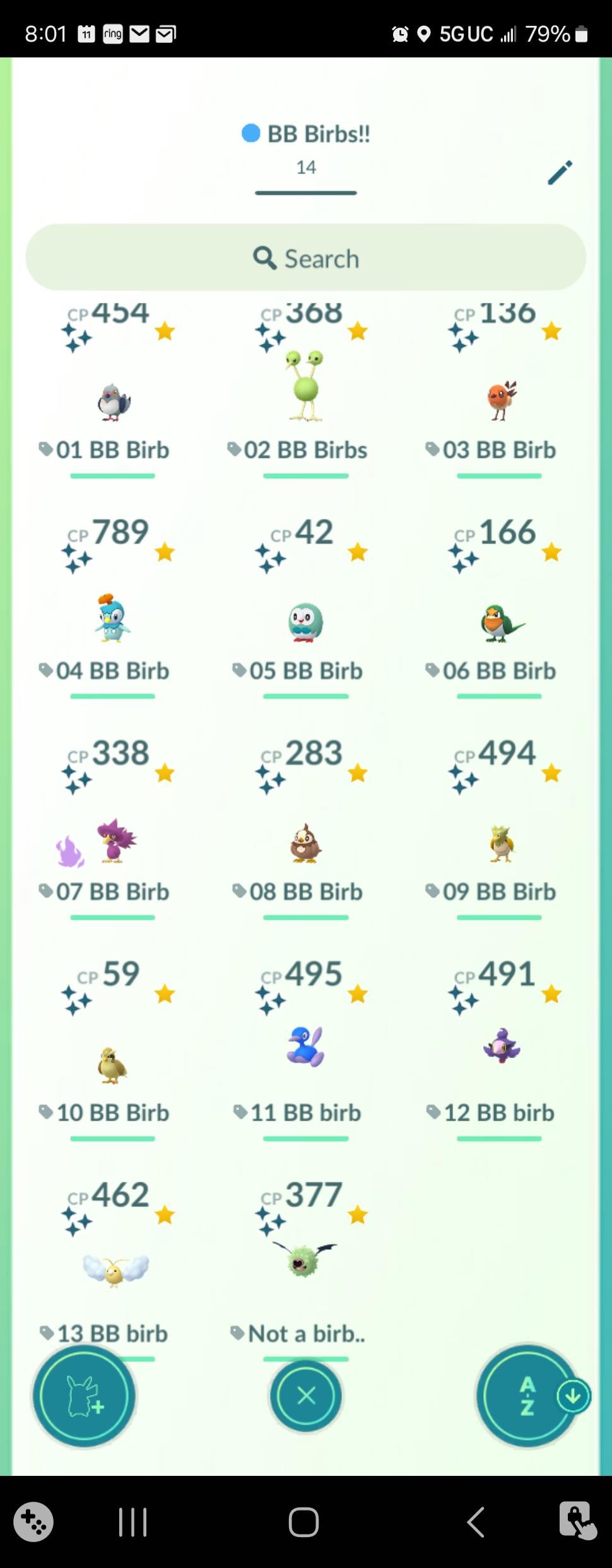Add Pokémon to this tag
Image resolution: width=612 pixels, height=1568 pixels.
click(x=84, y=1396)
